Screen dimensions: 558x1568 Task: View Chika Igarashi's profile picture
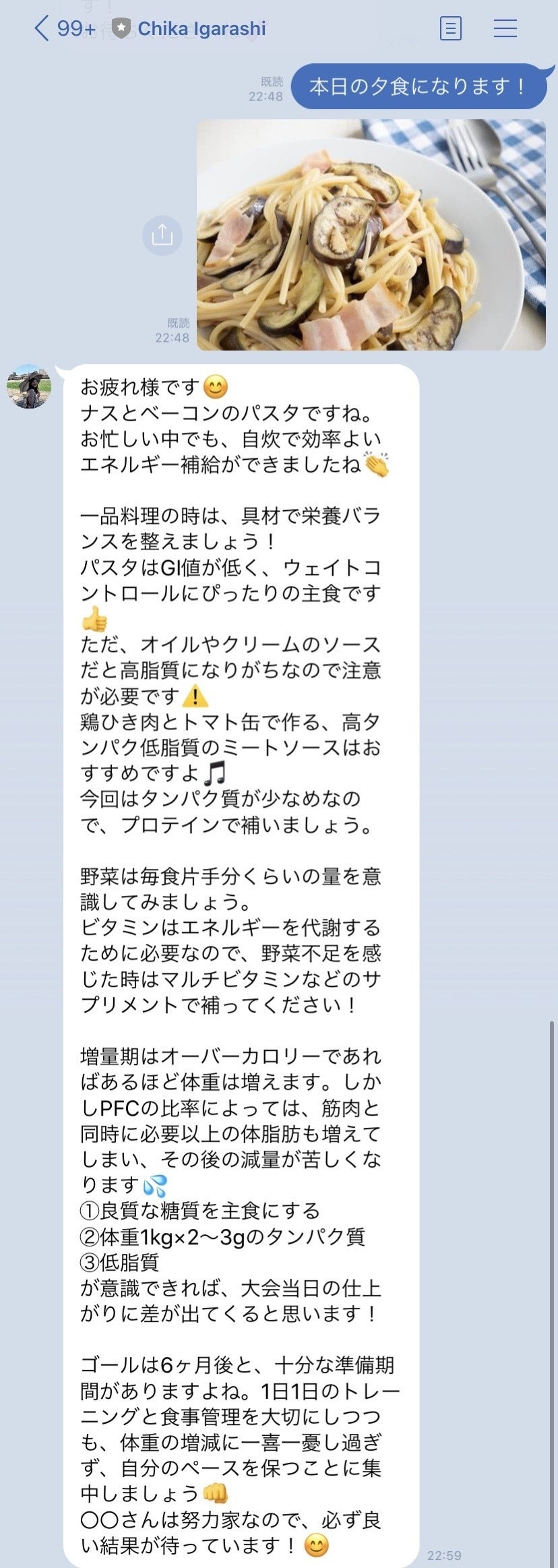[x=29, y=387]
